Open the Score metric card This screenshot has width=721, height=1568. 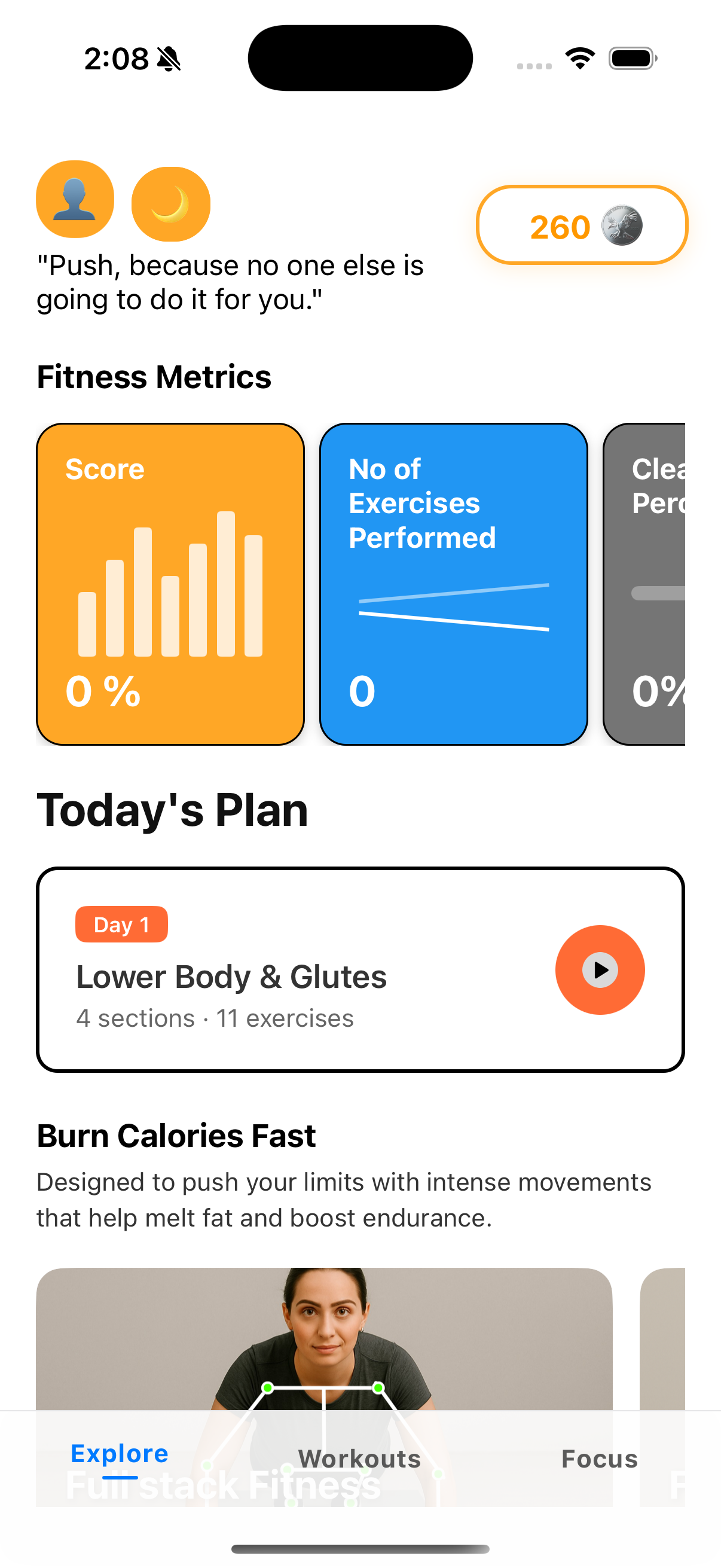[170, 583]
